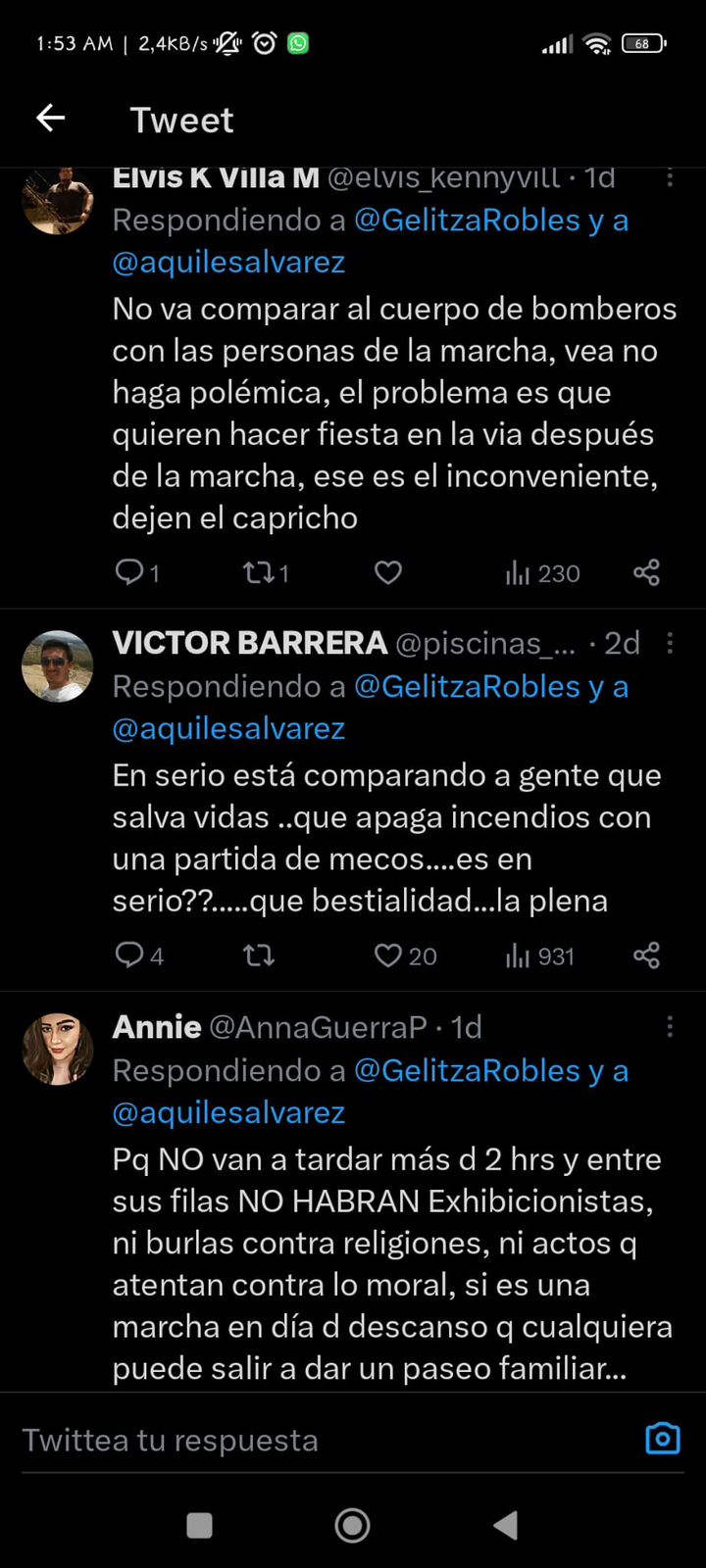Open @aquilesalvarez mention in VICTOR BARRERA's reply
Screen dimensions: 706x1568
click(228, 728)
